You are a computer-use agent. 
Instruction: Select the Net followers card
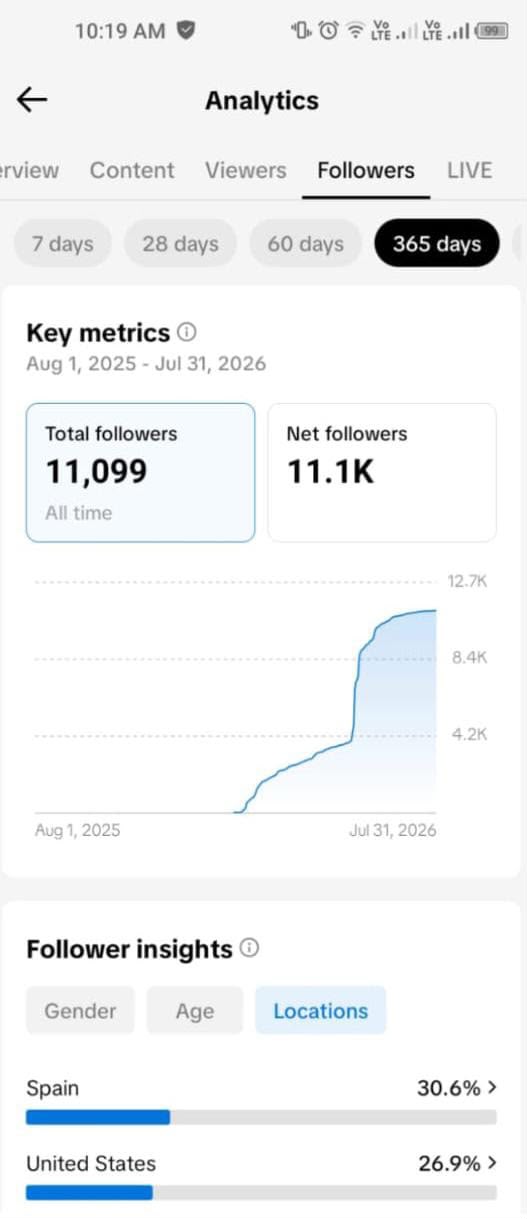382,472
